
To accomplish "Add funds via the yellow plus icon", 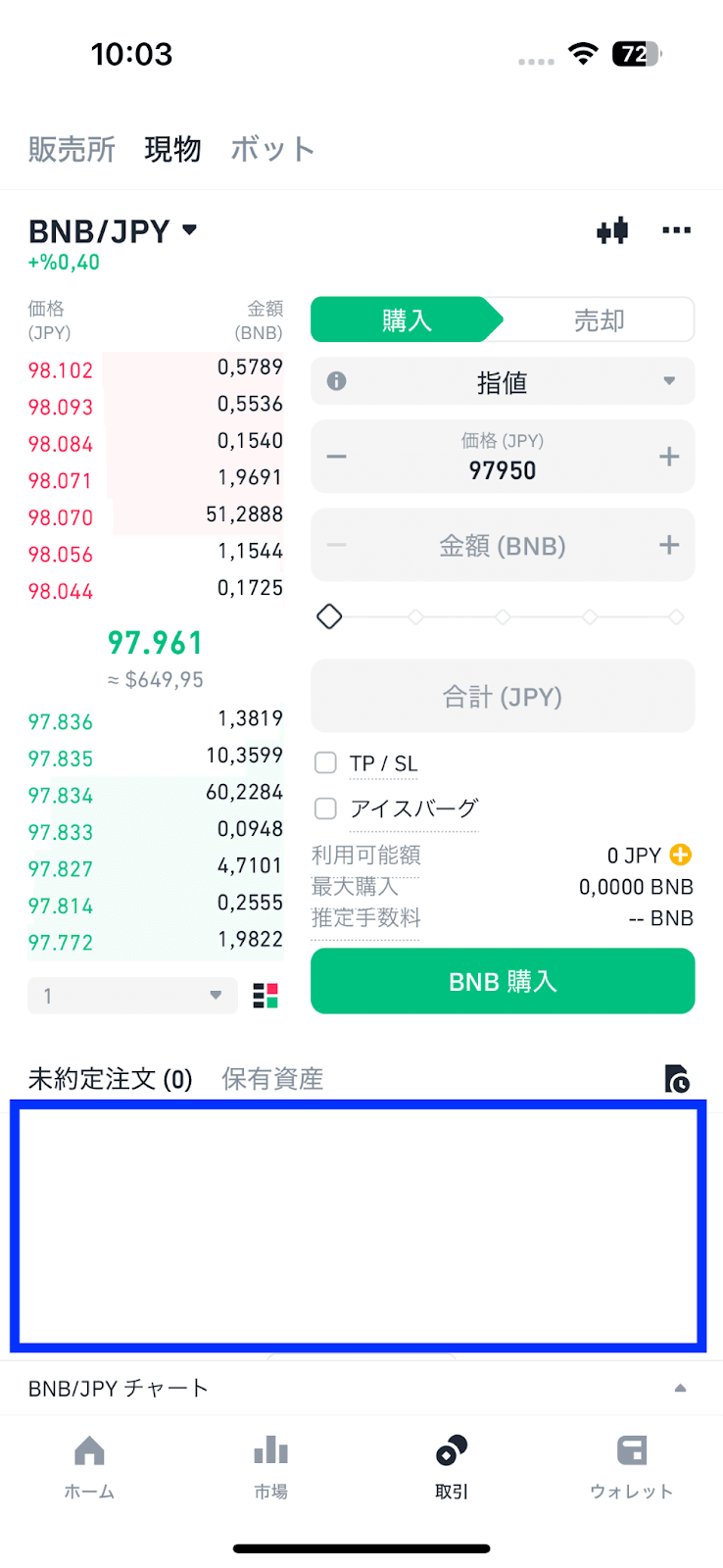I will 680,855.
